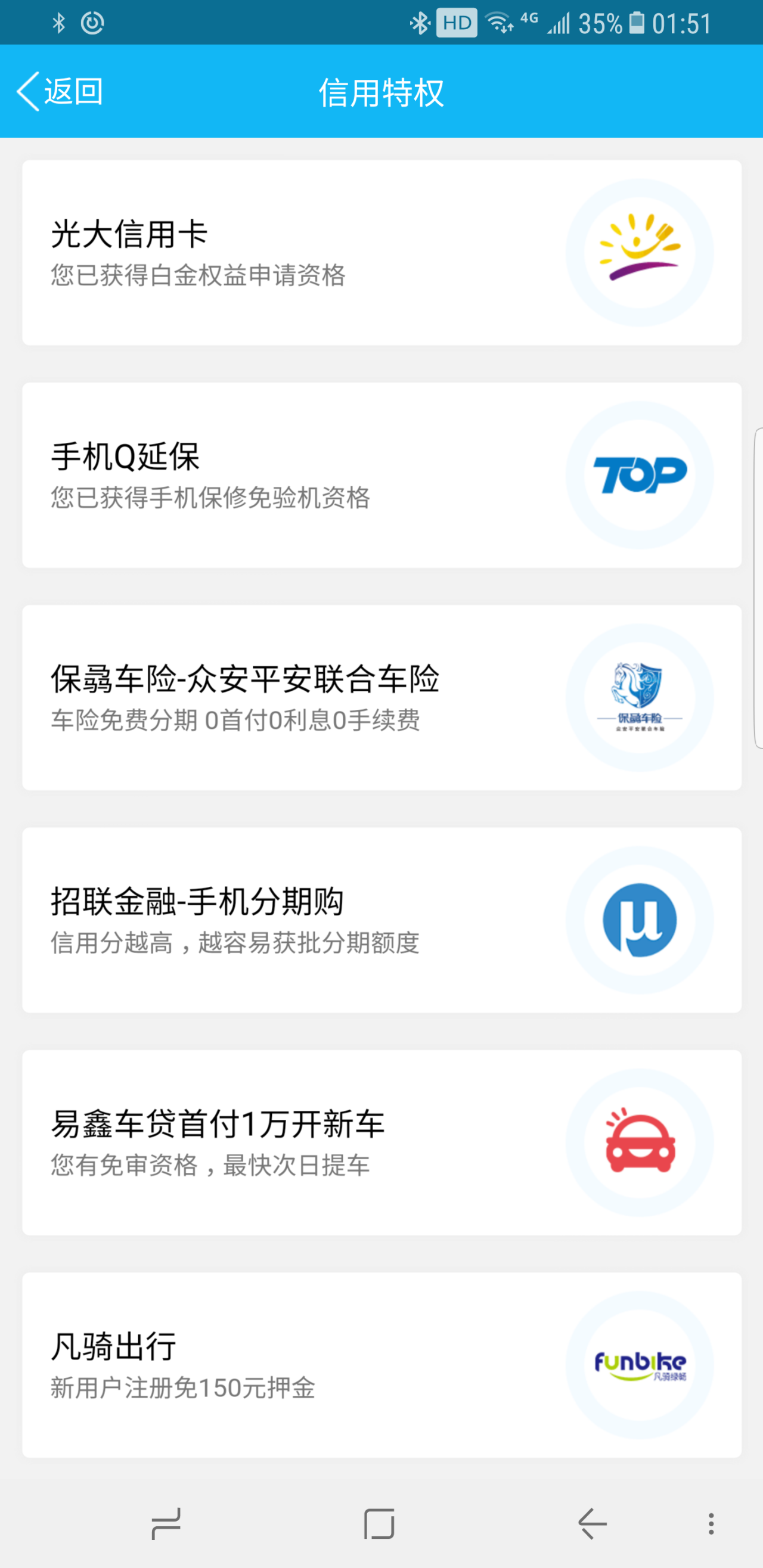The width and height of the screenshot is (763, 1568).
Task: Open 易鑫车贷首付1万开新车 offer
Action: 381,1142
